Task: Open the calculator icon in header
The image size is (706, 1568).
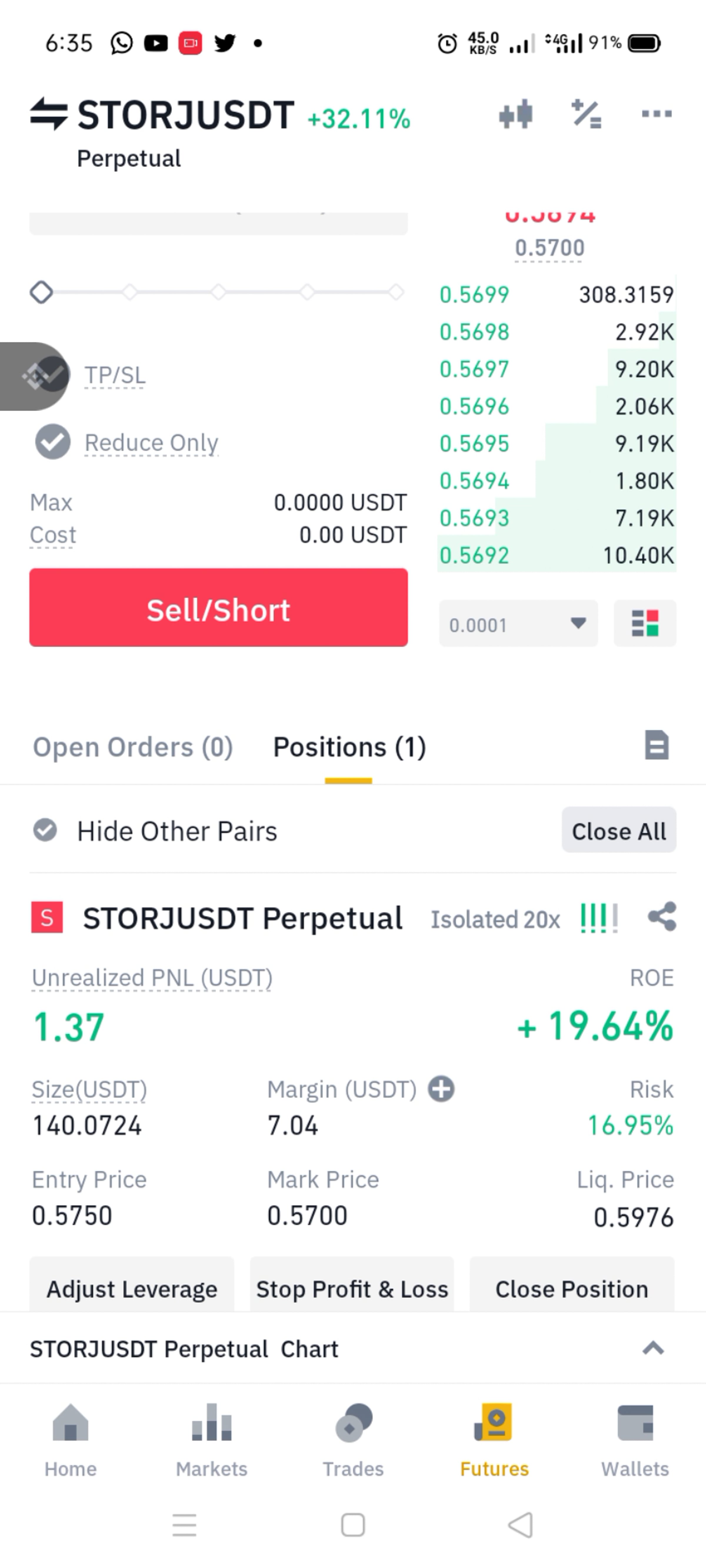Action: tap(587, 114)
